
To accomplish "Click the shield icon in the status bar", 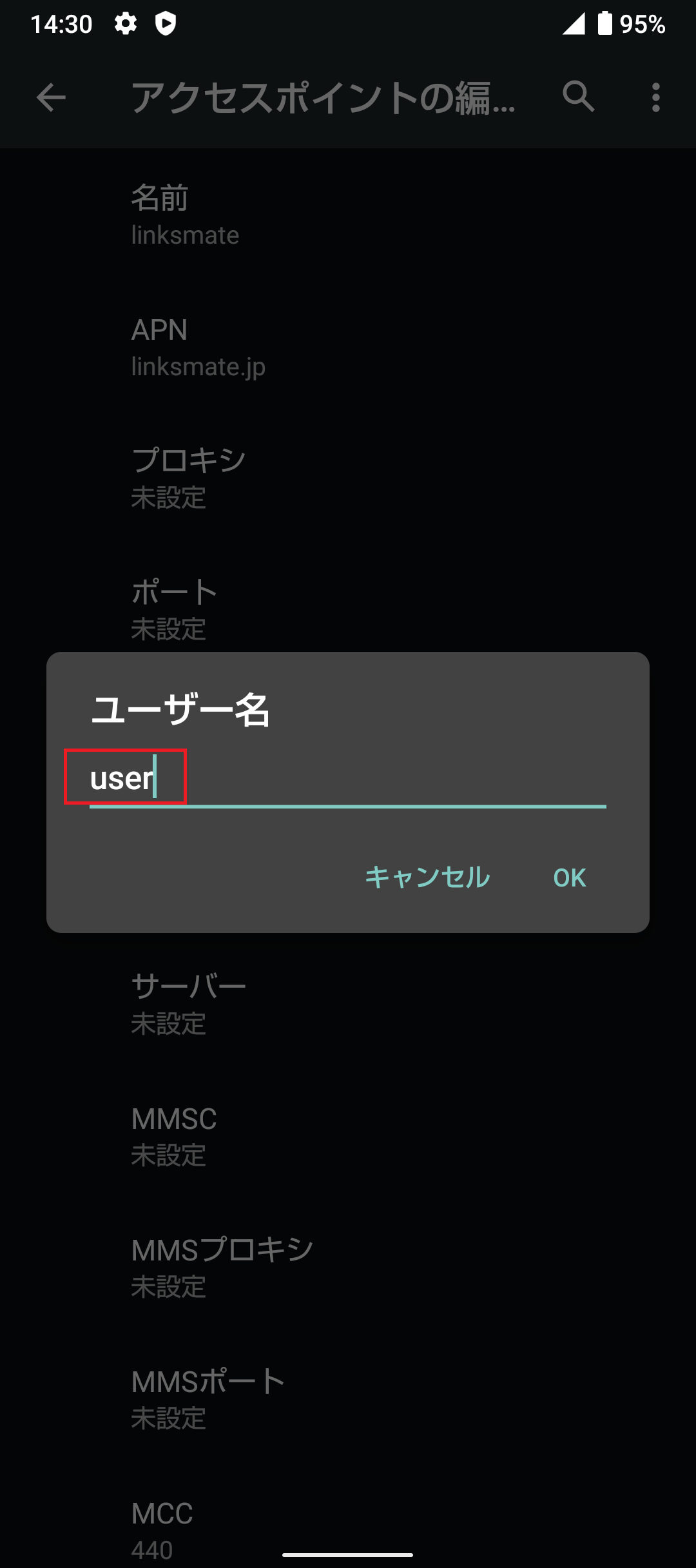I will pos(166,23).
